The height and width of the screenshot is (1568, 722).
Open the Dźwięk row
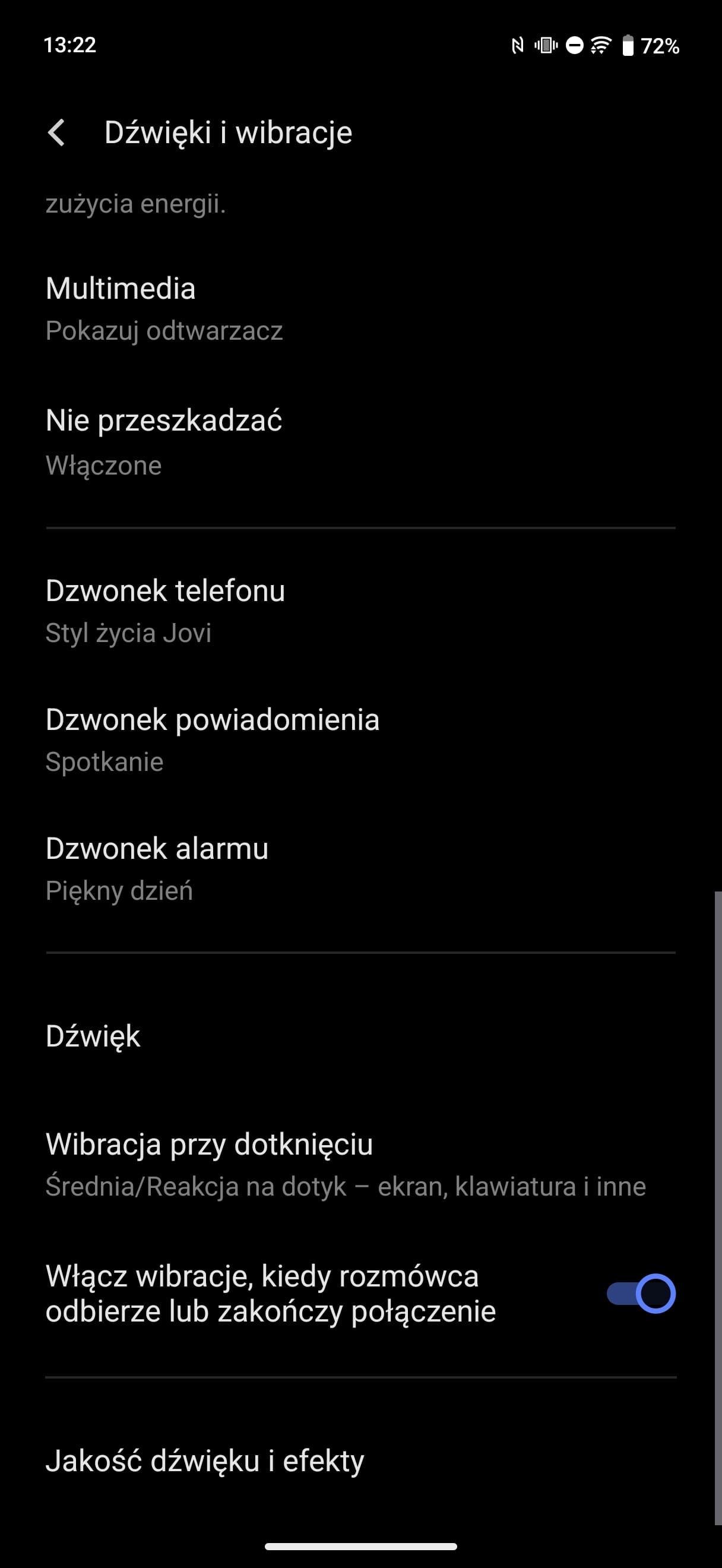pos(360,1035)
